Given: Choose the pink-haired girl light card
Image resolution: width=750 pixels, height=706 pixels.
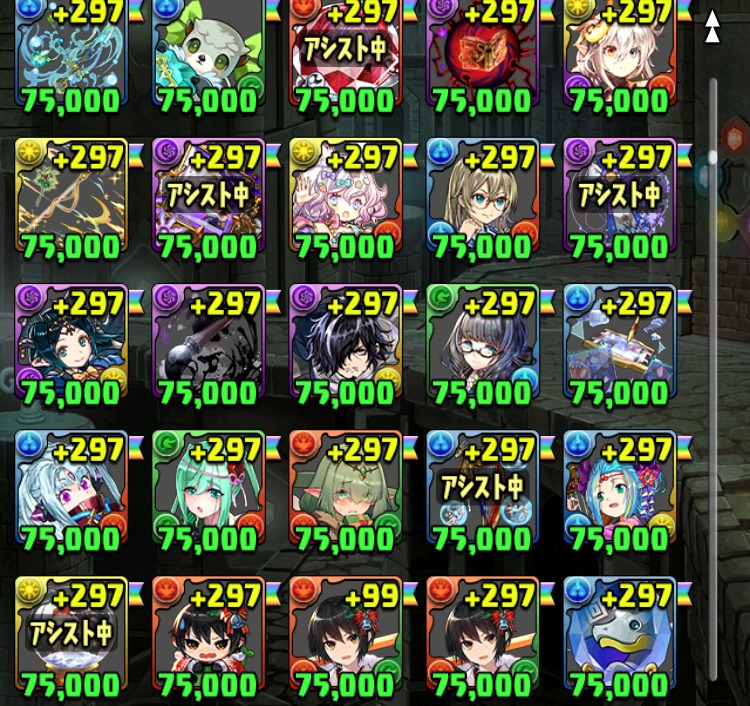Looking at the screenshot, I should coord(345,199).
